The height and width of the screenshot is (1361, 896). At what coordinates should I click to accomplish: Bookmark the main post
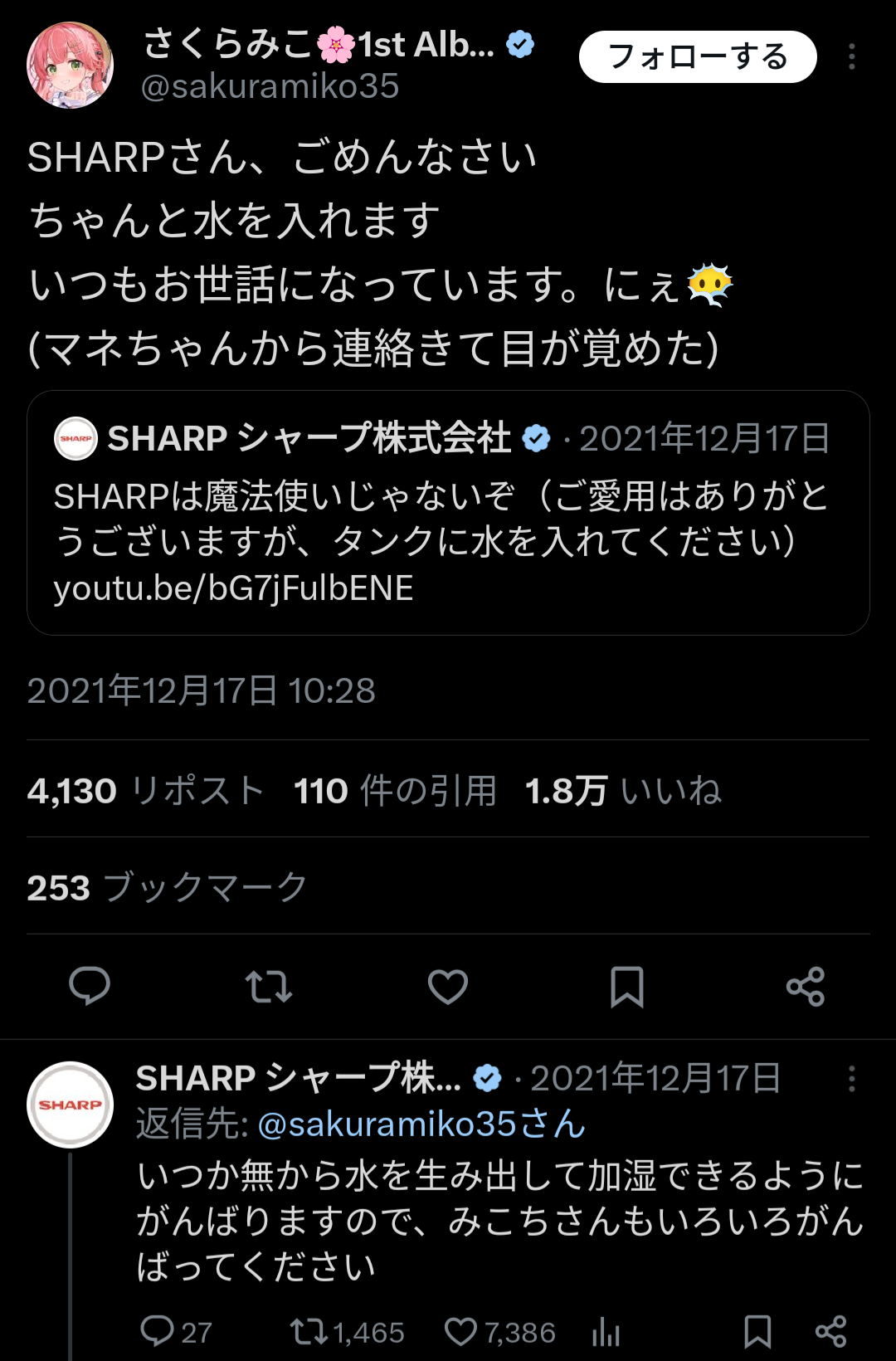tap(627, 986)
